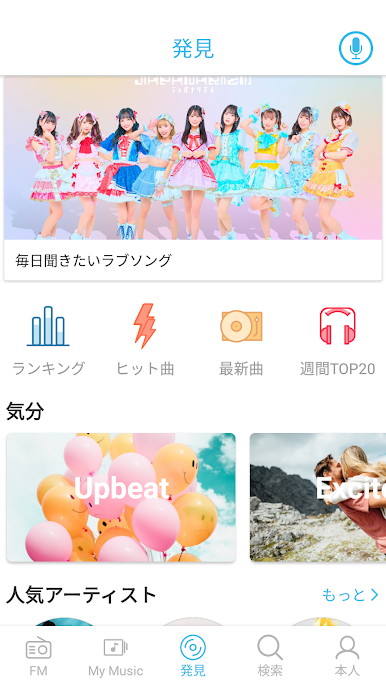Open ランキング charts
Screen dimensions: 386x686
(x=48, y=340)
